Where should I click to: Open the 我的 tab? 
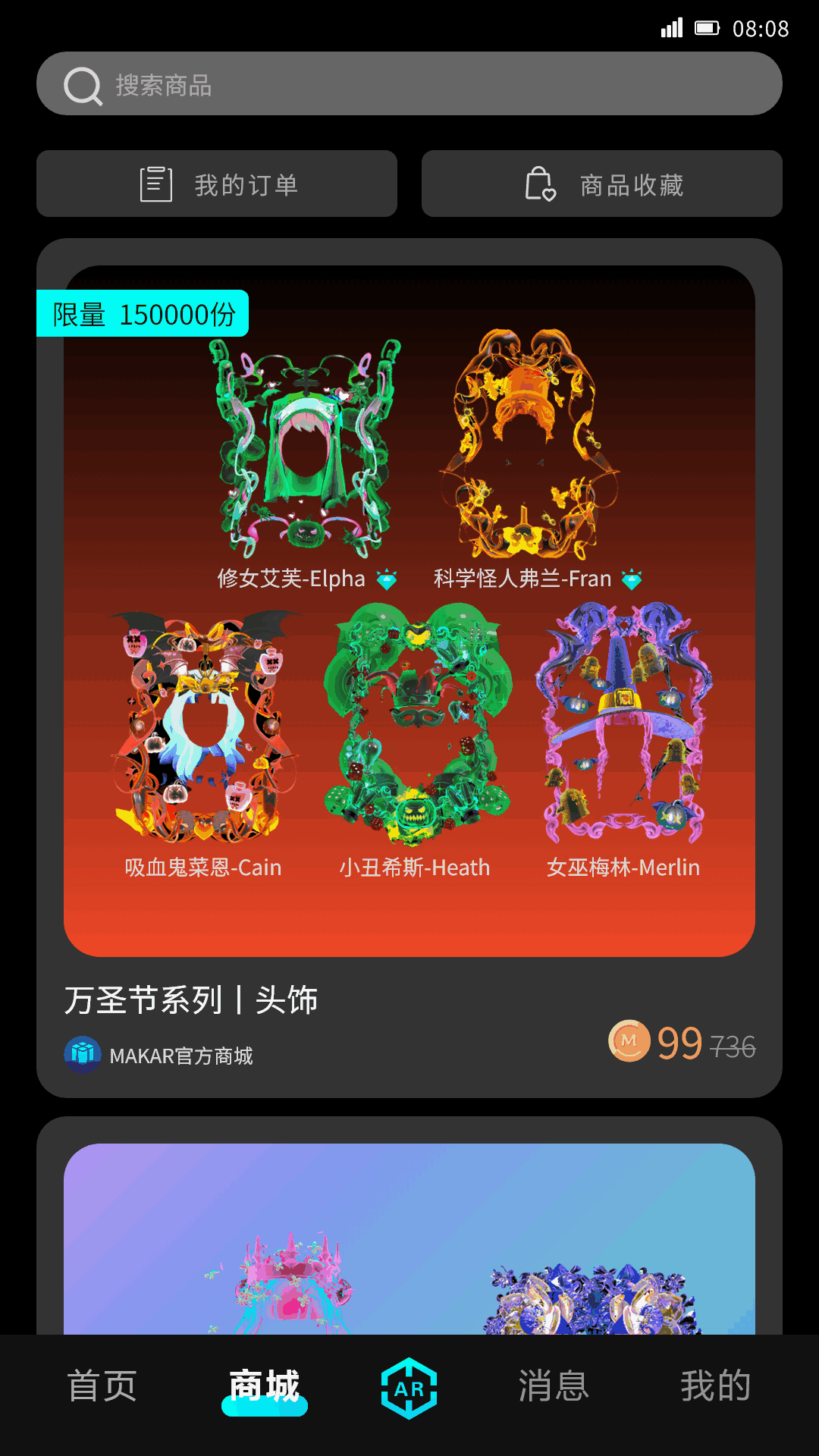point(715,1386)
